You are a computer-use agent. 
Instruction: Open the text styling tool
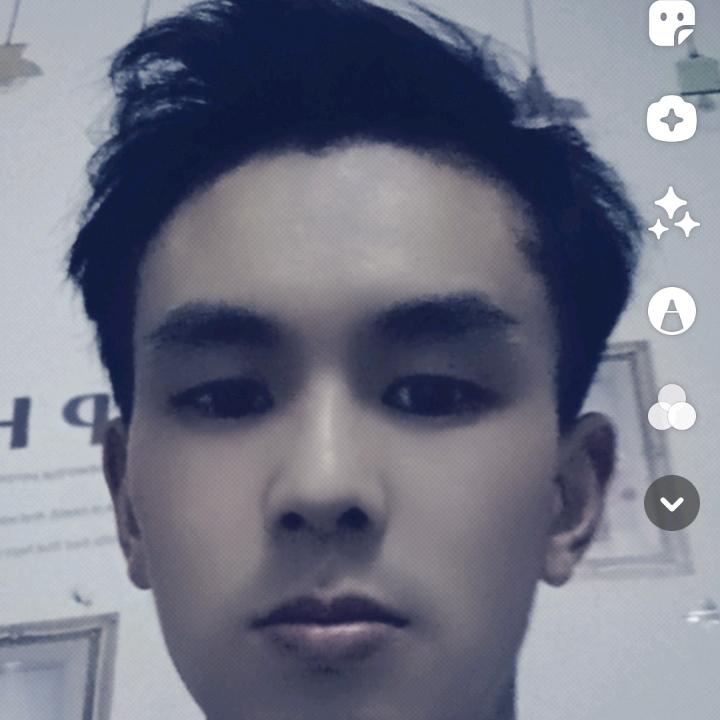coord(671,310)
